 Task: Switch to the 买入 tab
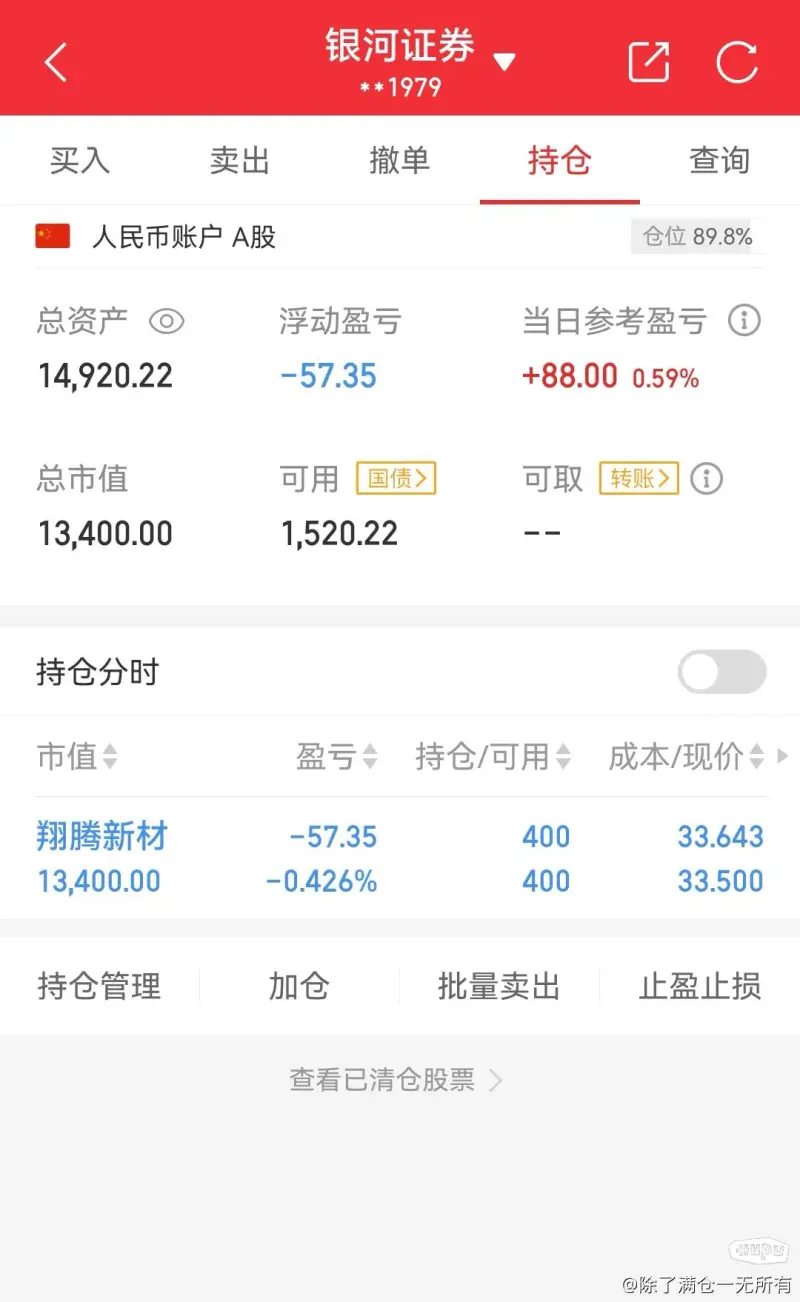pyautogui.click(x=80, y=161)
